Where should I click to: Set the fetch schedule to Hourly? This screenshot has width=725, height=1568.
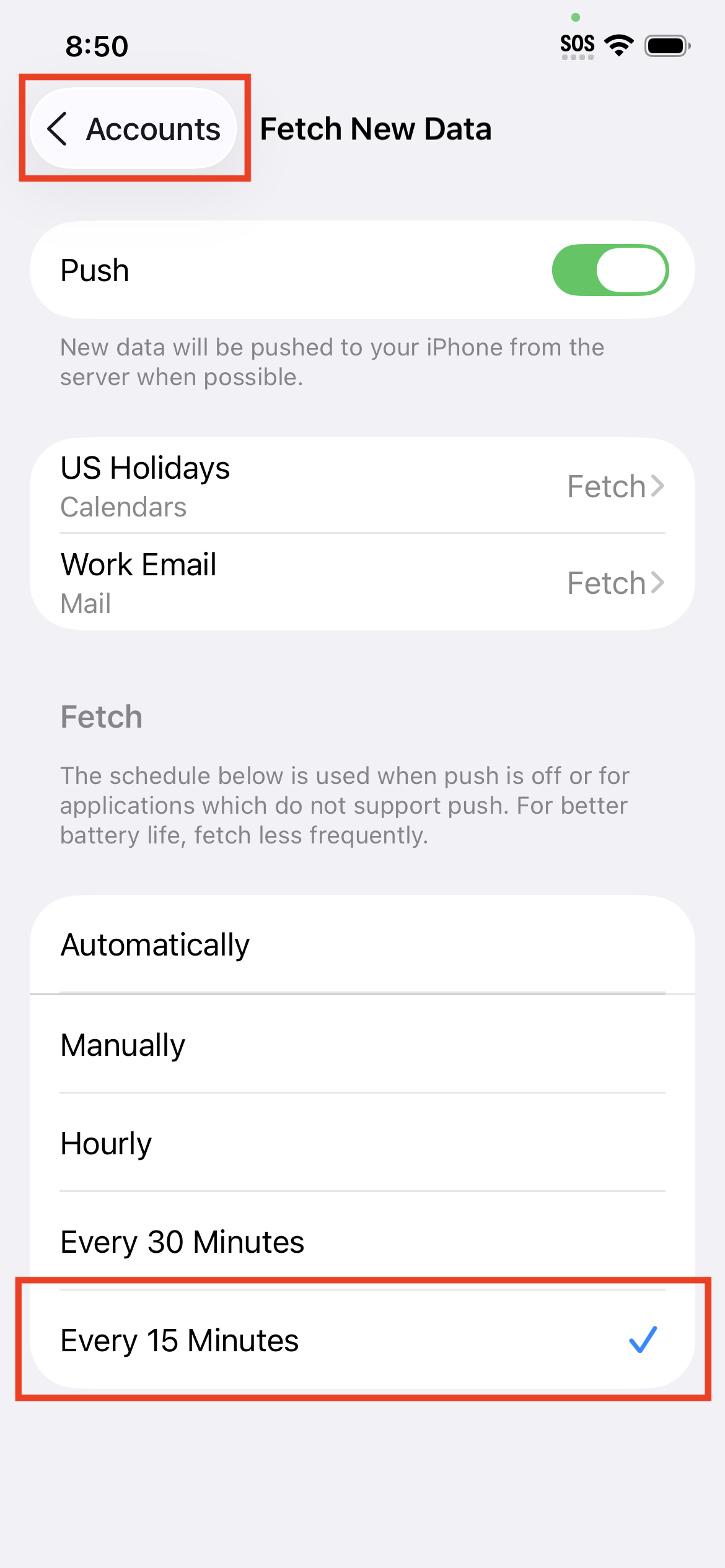click(362, 1143)
